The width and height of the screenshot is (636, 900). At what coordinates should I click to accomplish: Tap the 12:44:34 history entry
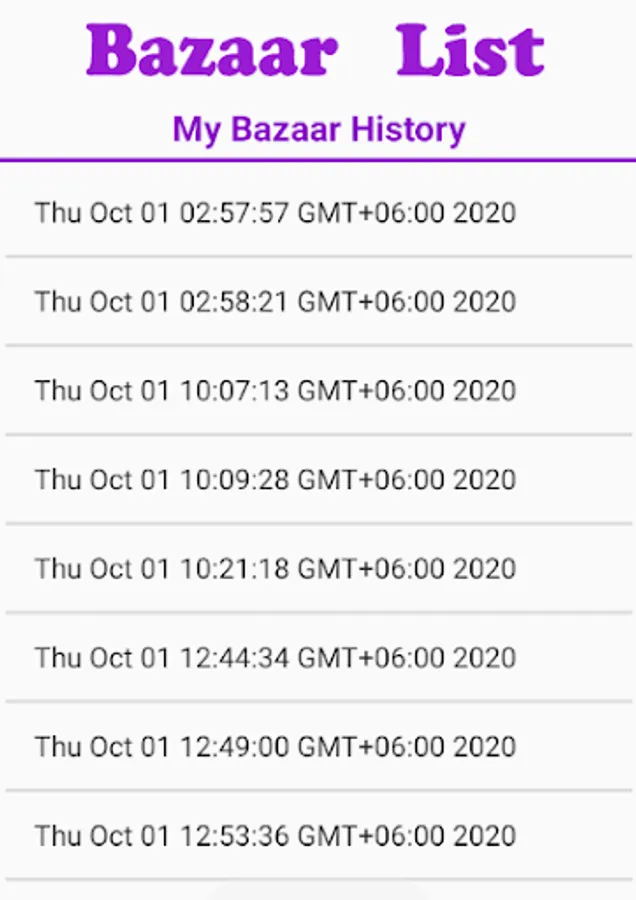coord(275,658)
